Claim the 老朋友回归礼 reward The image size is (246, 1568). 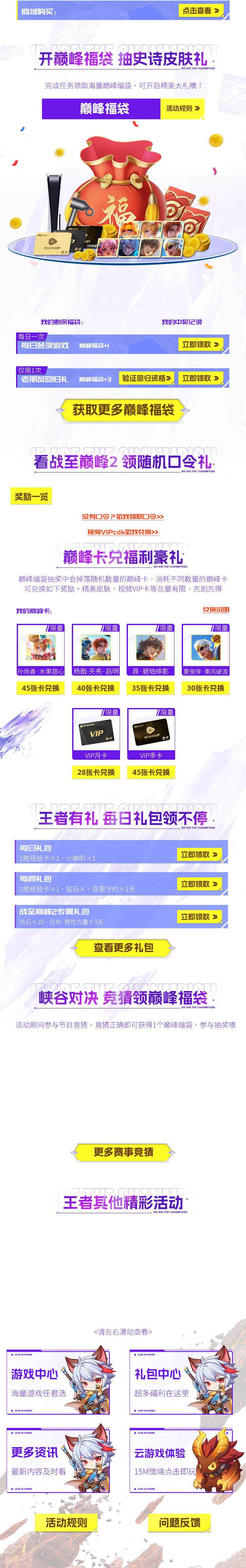pos(201,378)
